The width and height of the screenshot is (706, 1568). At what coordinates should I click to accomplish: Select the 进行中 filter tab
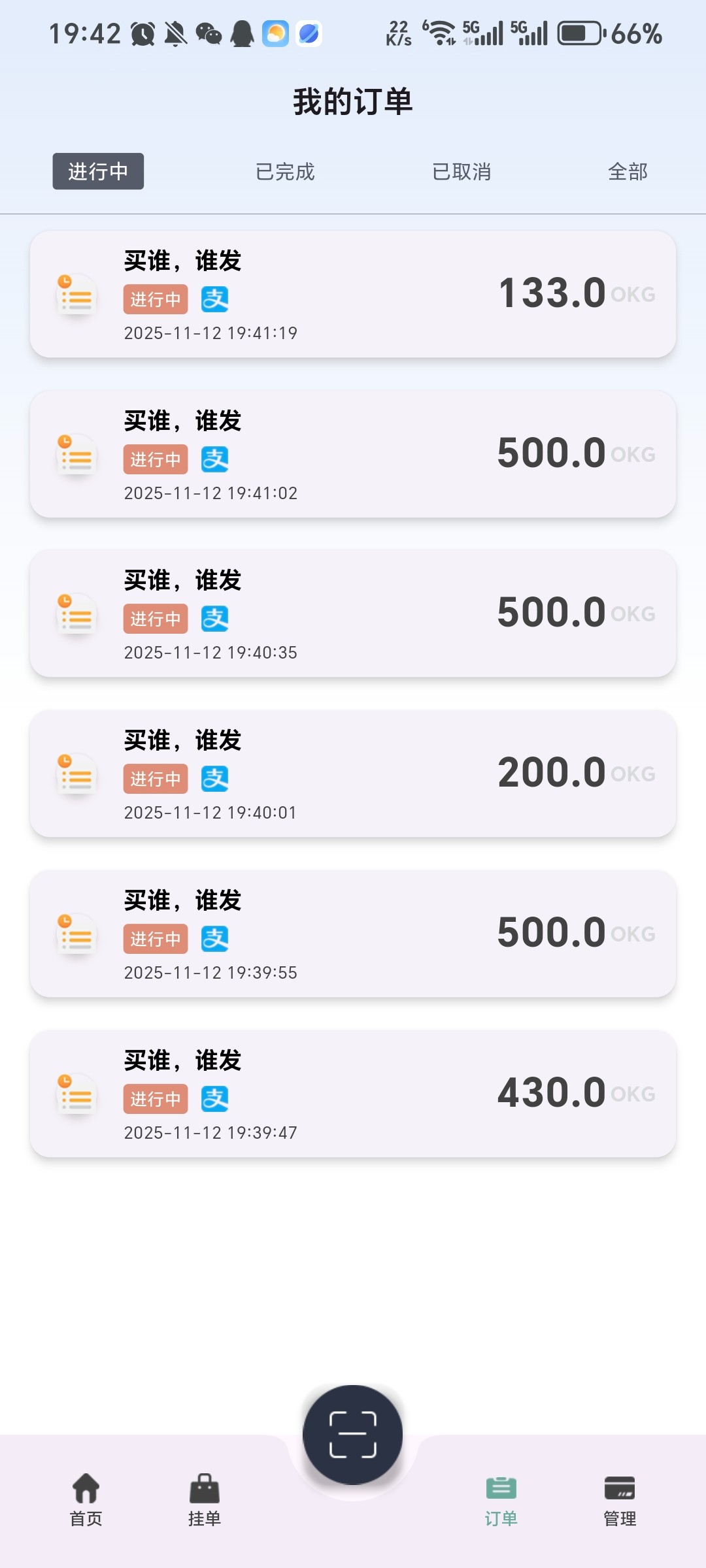(97, 171)
